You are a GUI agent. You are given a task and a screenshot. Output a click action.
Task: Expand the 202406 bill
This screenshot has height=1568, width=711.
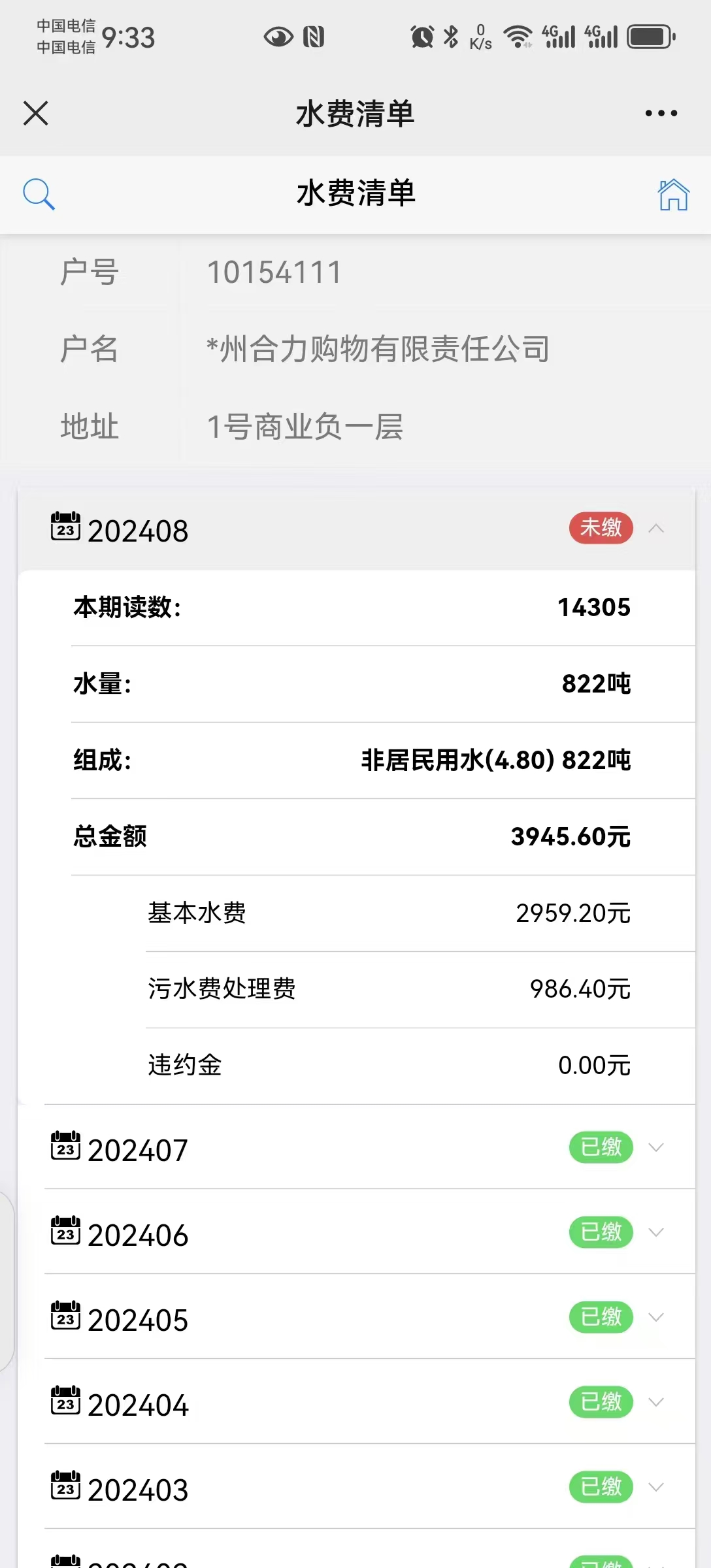pyautogui.click(x=656, y=1233)
